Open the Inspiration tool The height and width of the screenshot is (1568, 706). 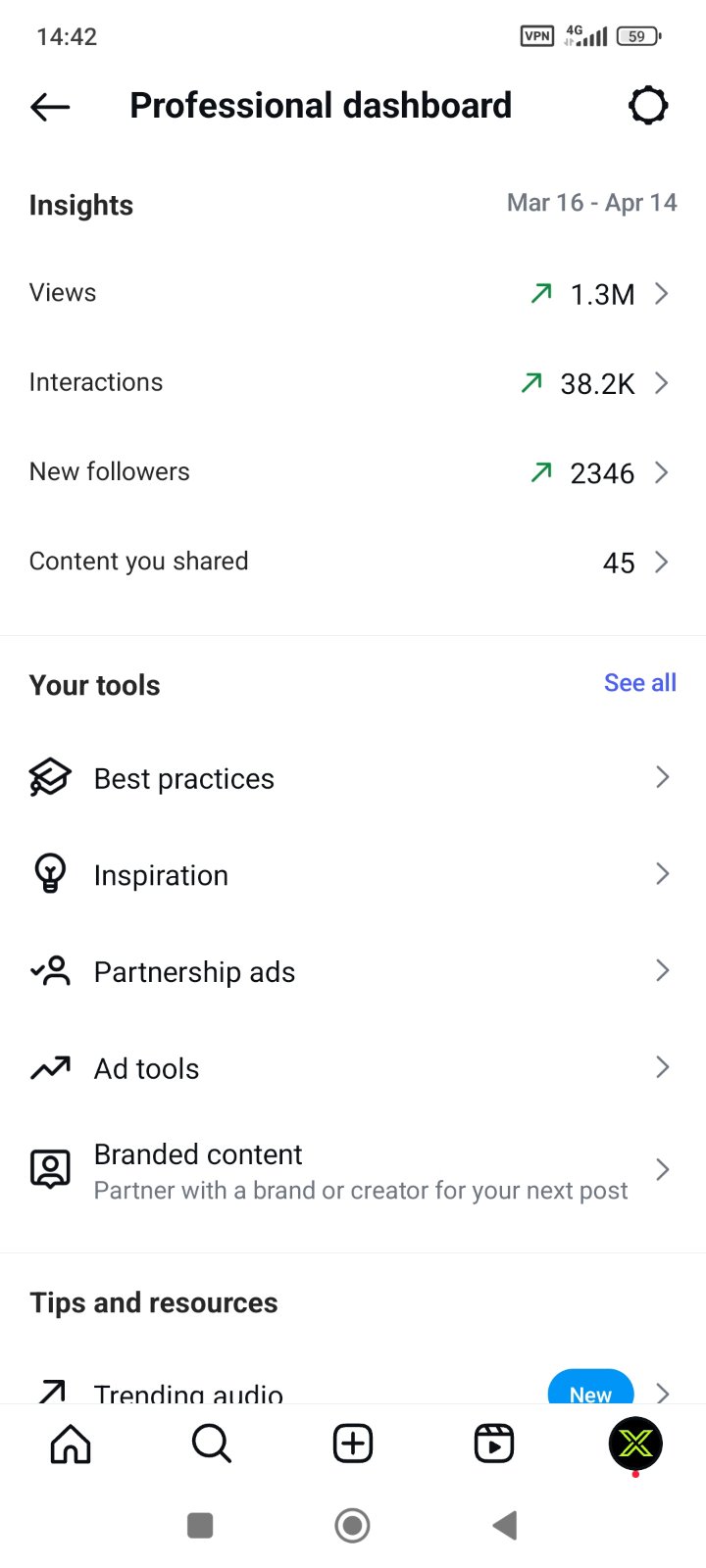pyautogui.click(x=353, y=874)
